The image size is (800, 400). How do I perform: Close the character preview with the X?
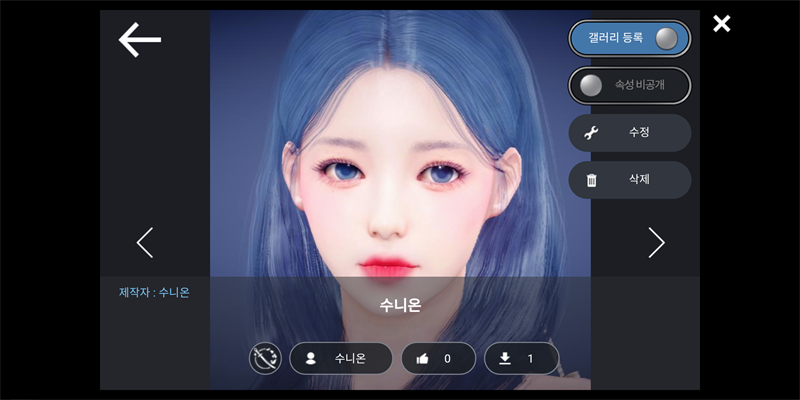pyautogui.click(x=721, y=24)
